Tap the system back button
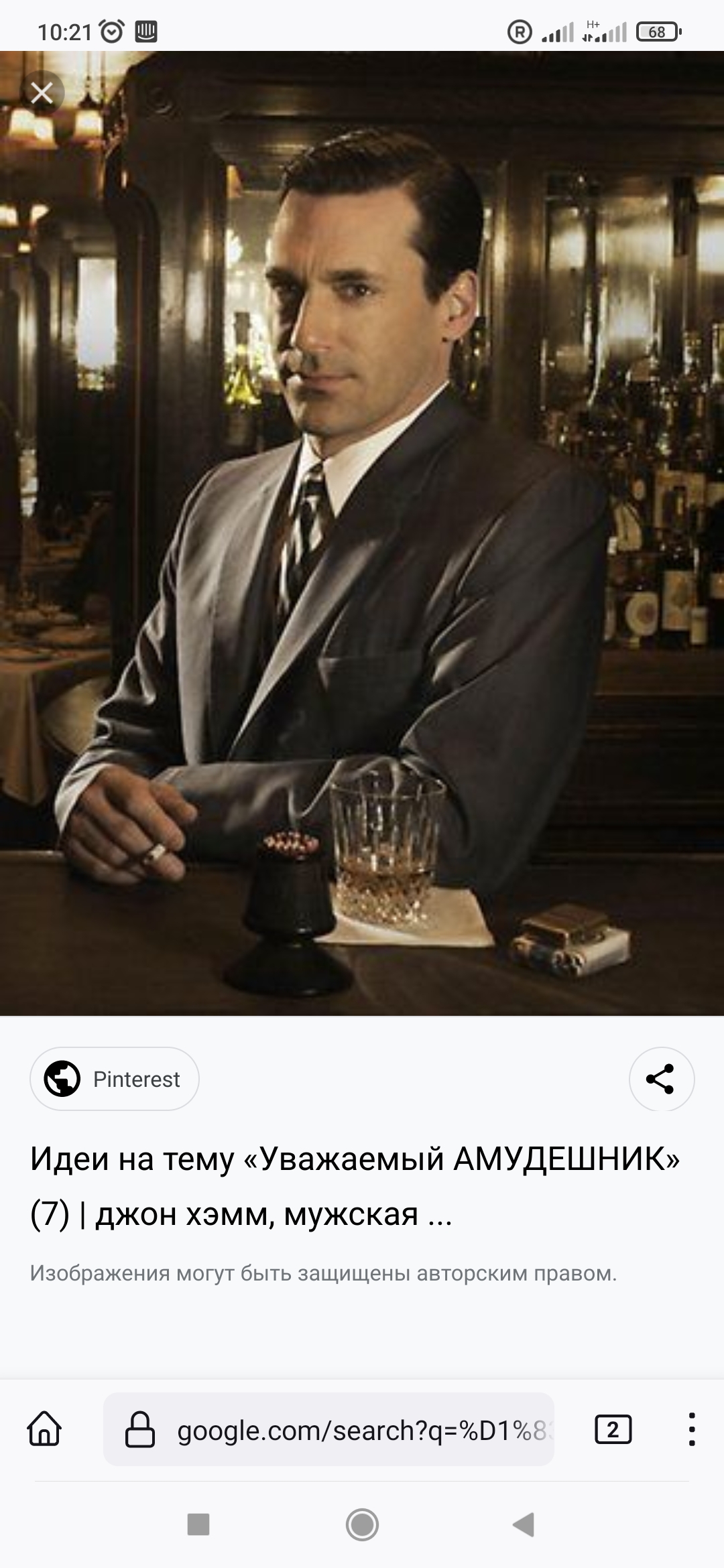This screenshot has width=724, height=1568. point(524,1524)
